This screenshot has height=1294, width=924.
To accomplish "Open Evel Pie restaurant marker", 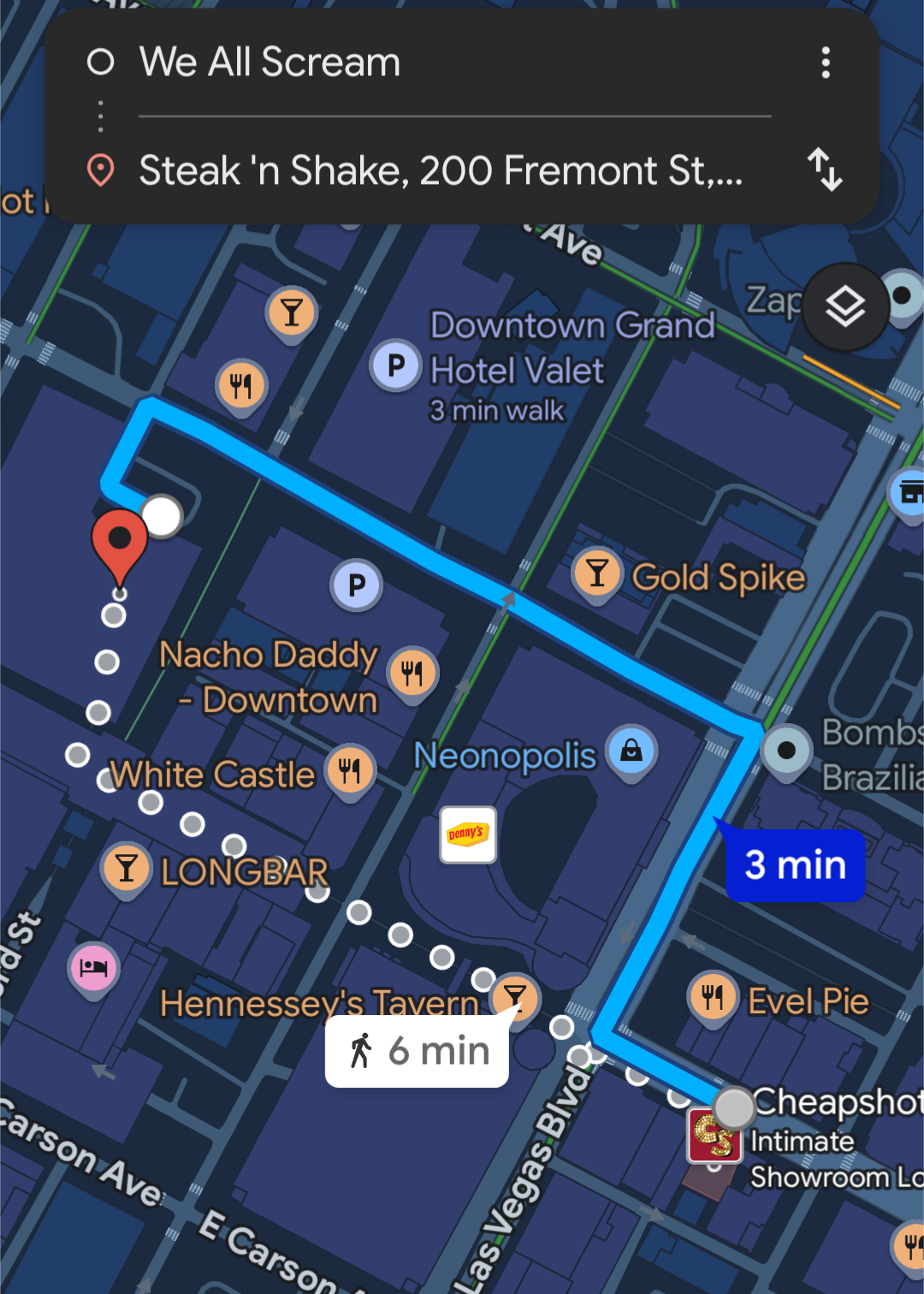I will click(713, 996).
